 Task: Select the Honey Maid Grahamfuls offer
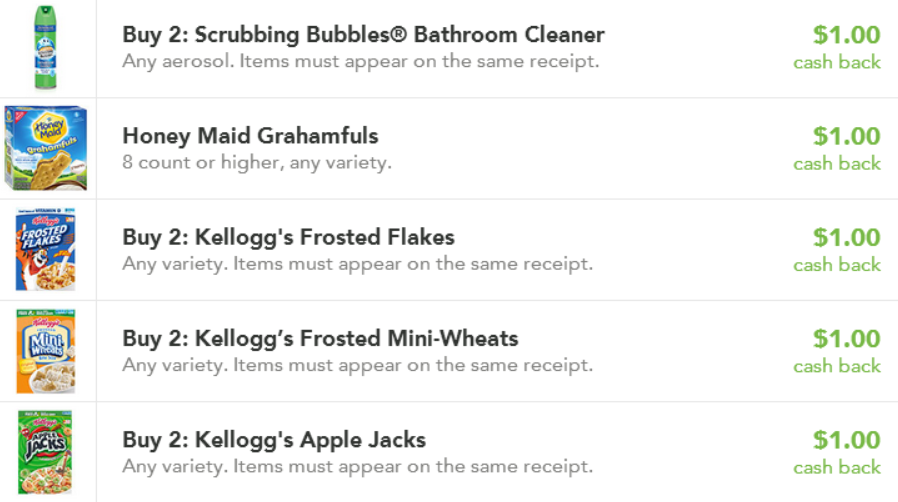250,137
